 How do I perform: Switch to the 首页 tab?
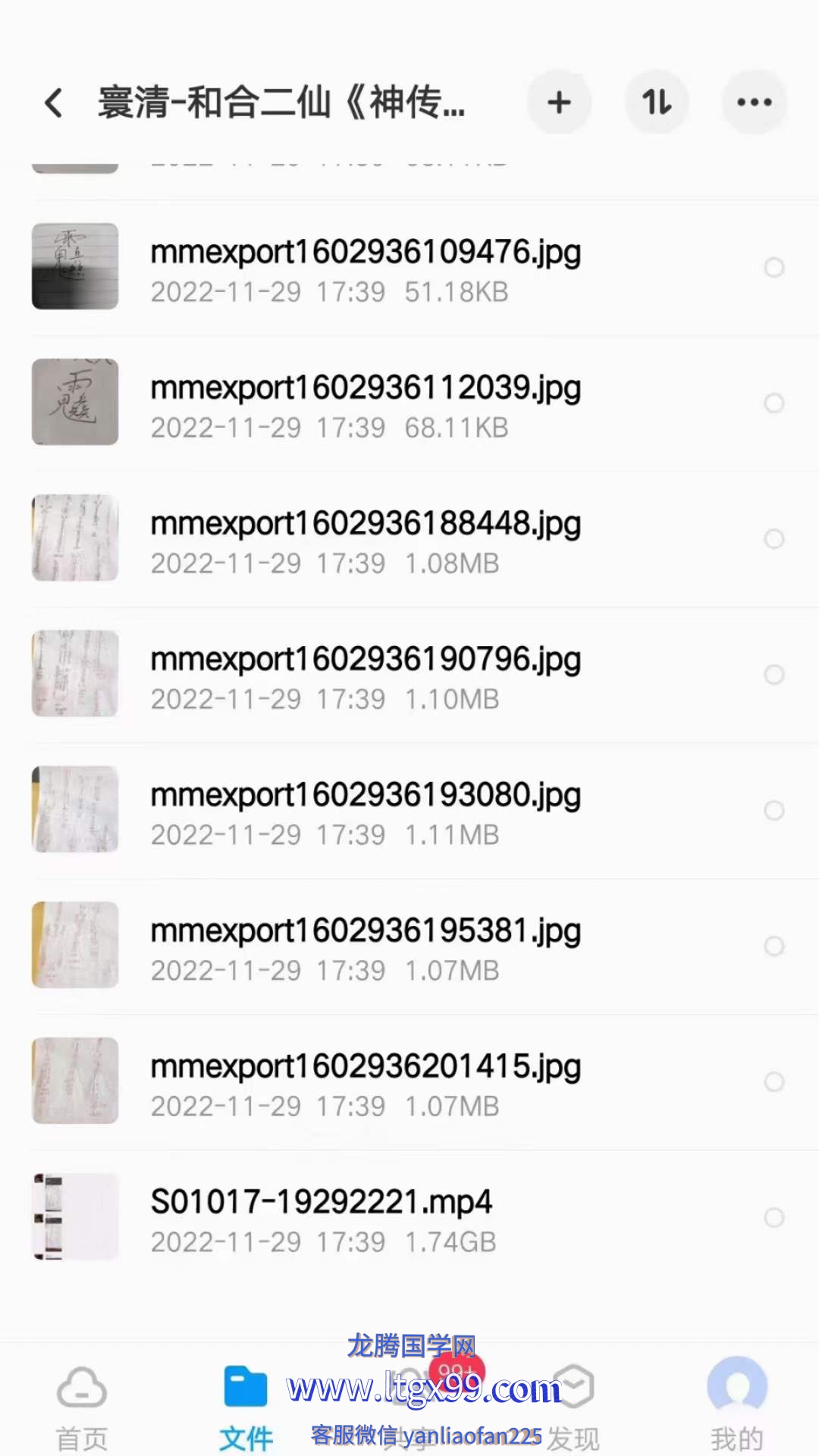82,1407
